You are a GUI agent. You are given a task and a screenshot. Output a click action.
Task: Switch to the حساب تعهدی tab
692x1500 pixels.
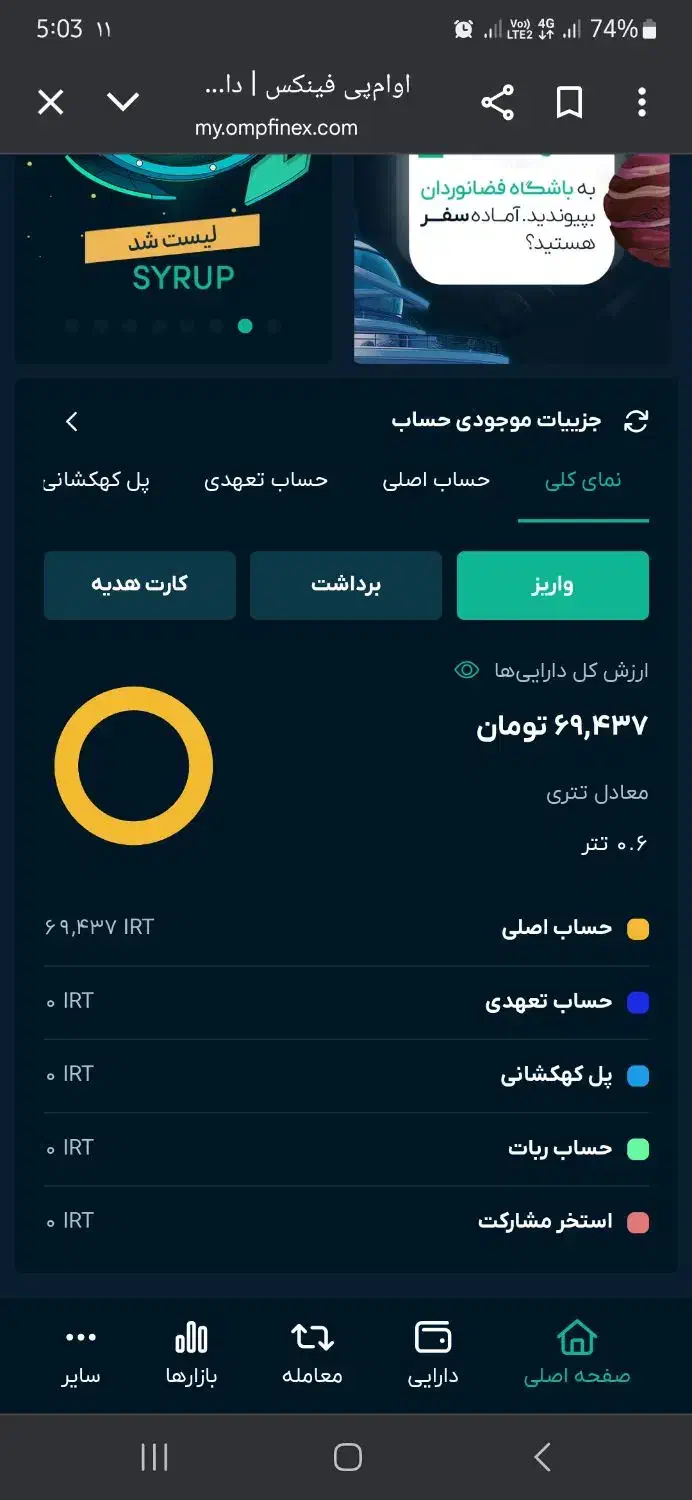(266, 480)
